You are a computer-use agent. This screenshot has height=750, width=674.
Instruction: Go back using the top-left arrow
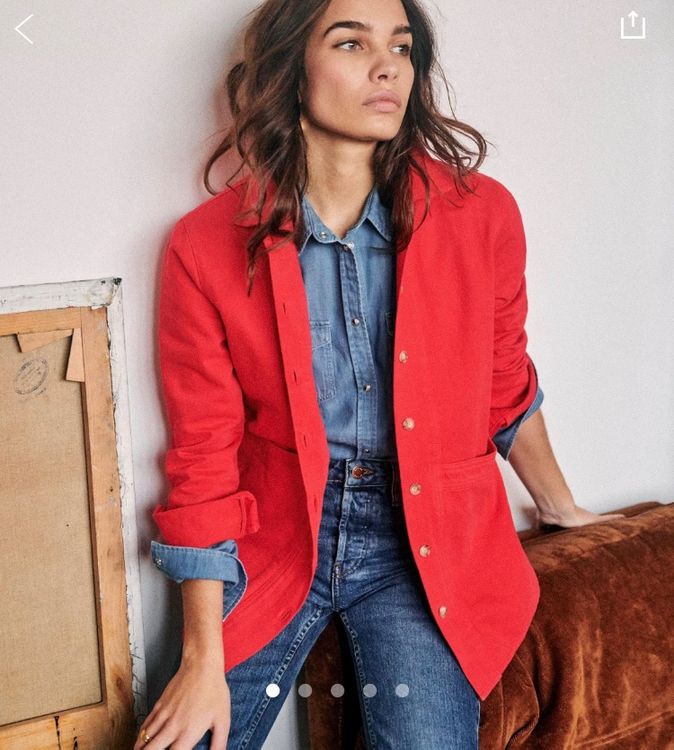click(x=24, y=29)
